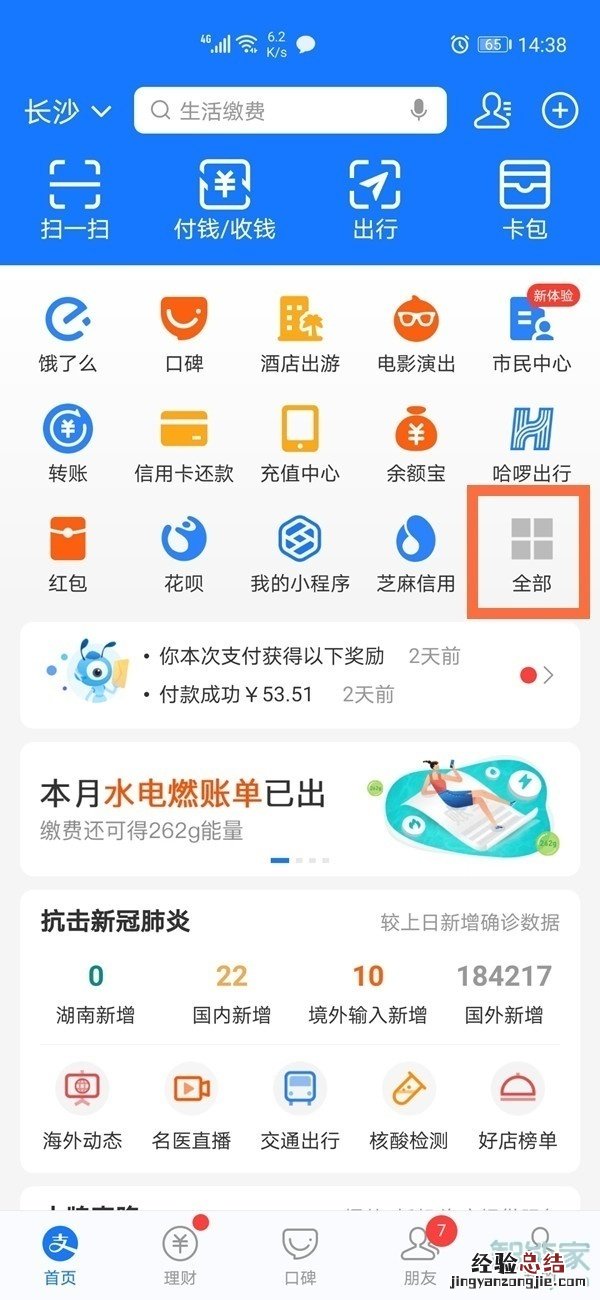Open the 水电燃账单 banner
The width and height of the screenshot is (600, 1300).
tap(300, 808)
